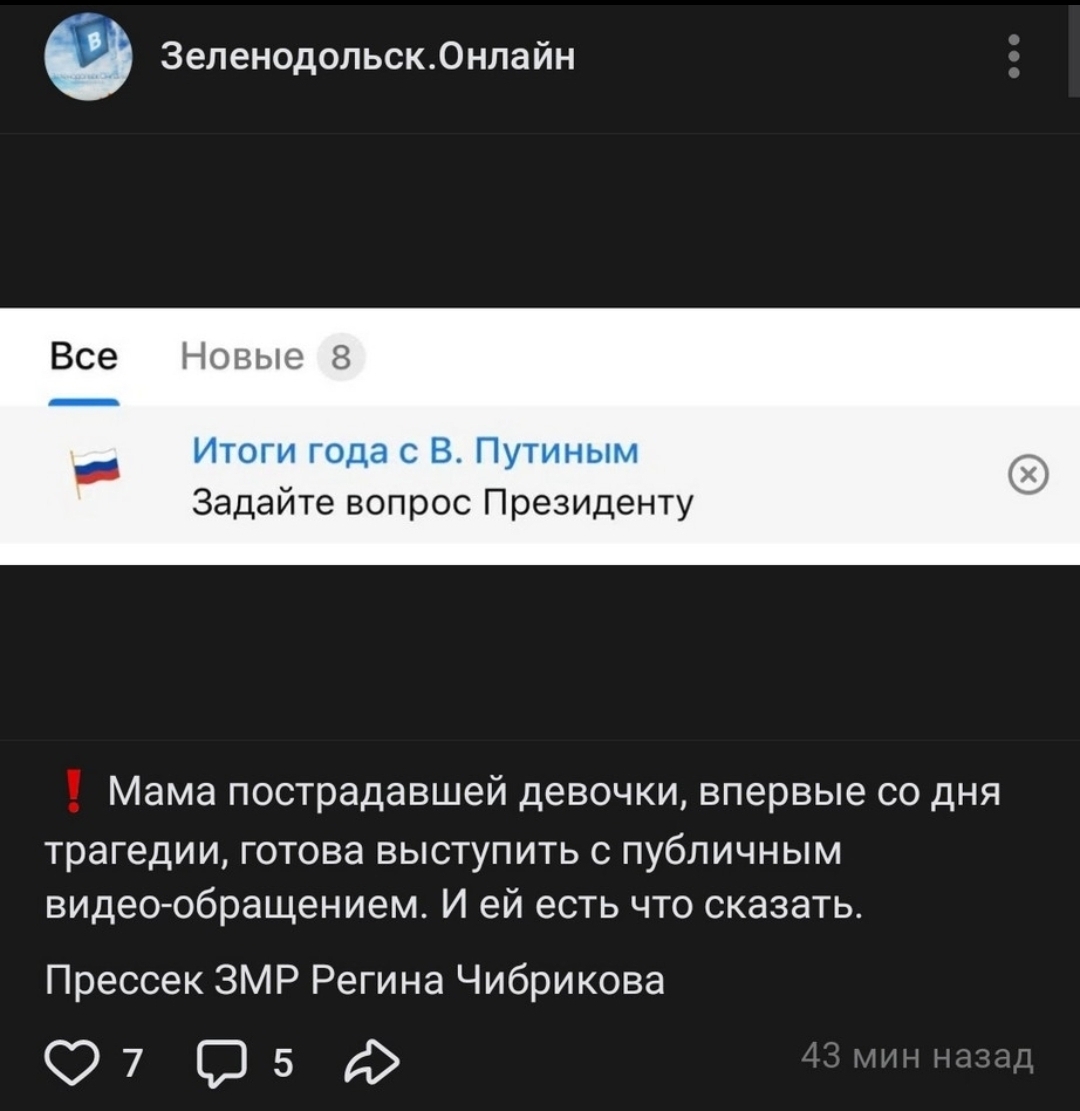Open the post's three-dot overflow menu

[1014, 56]
